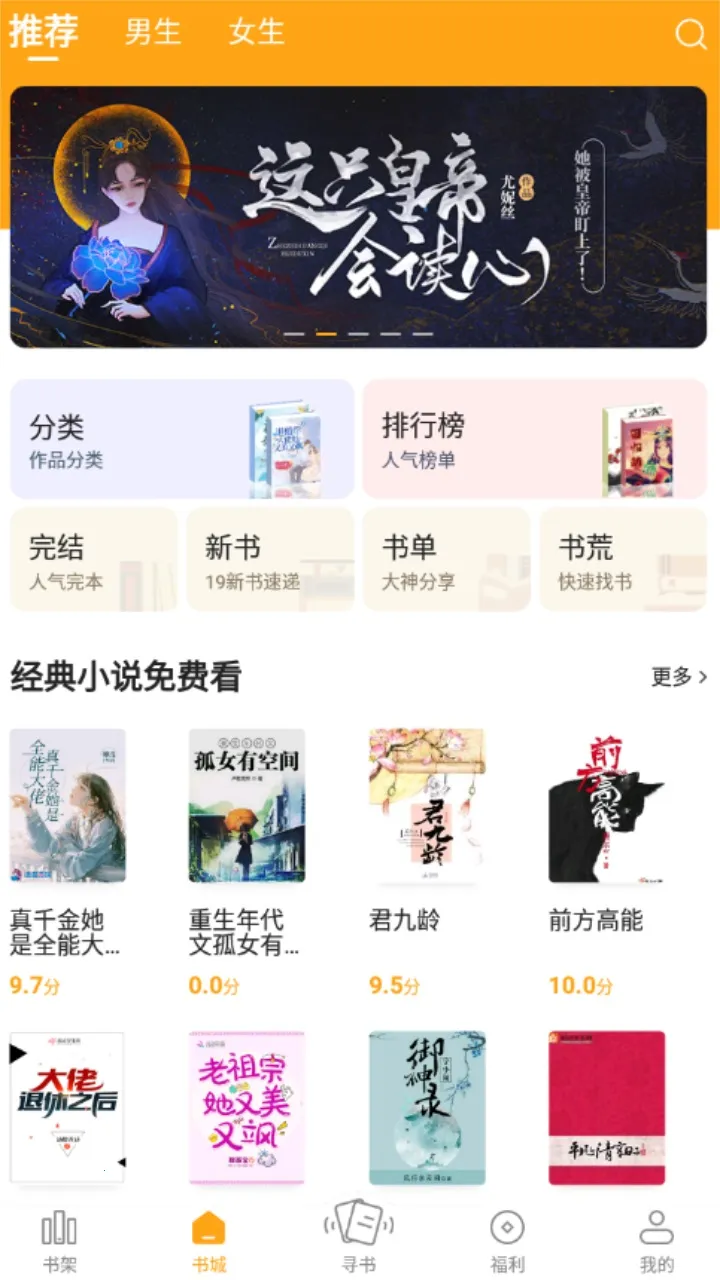Image resolution: width=720 pixels, height=1280 pixels.
Task: Open 分类 category card
Action: point(182,439)
